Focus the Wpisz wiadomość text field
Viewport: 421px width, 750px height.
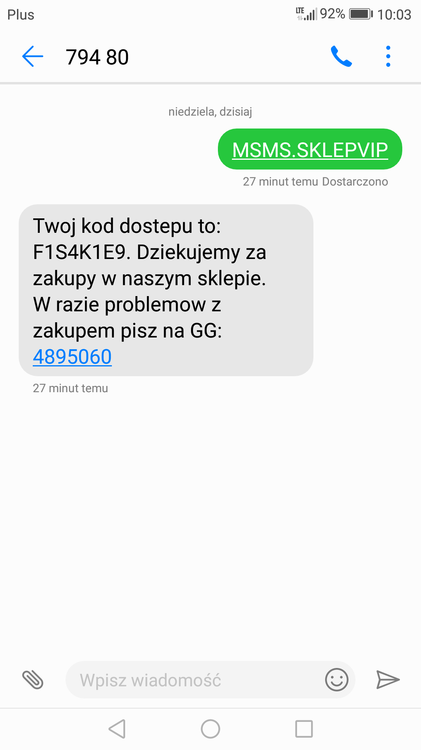coord(195,680)
